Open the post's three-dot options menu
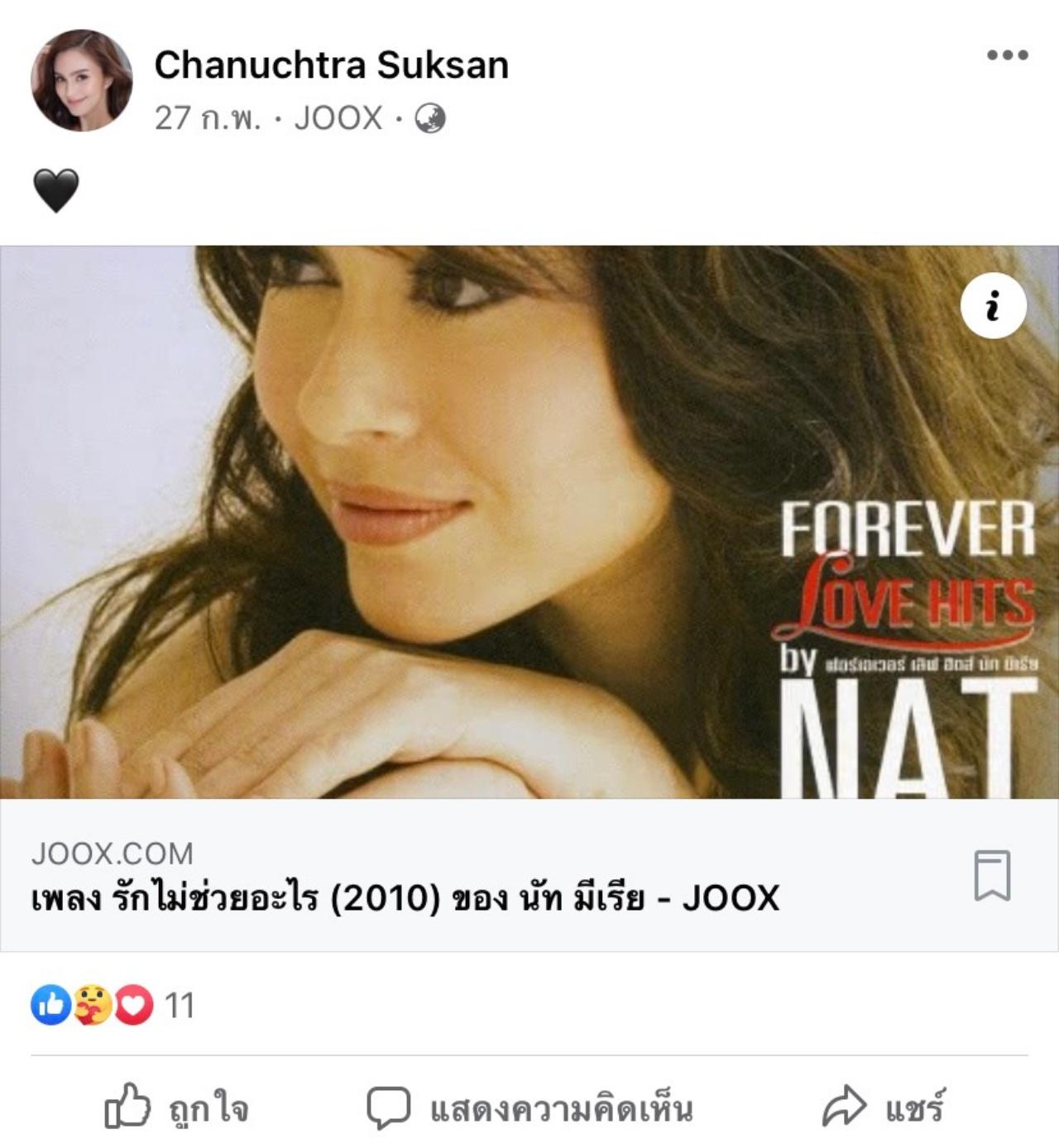The image size is (1059, 1148). 1007,55
